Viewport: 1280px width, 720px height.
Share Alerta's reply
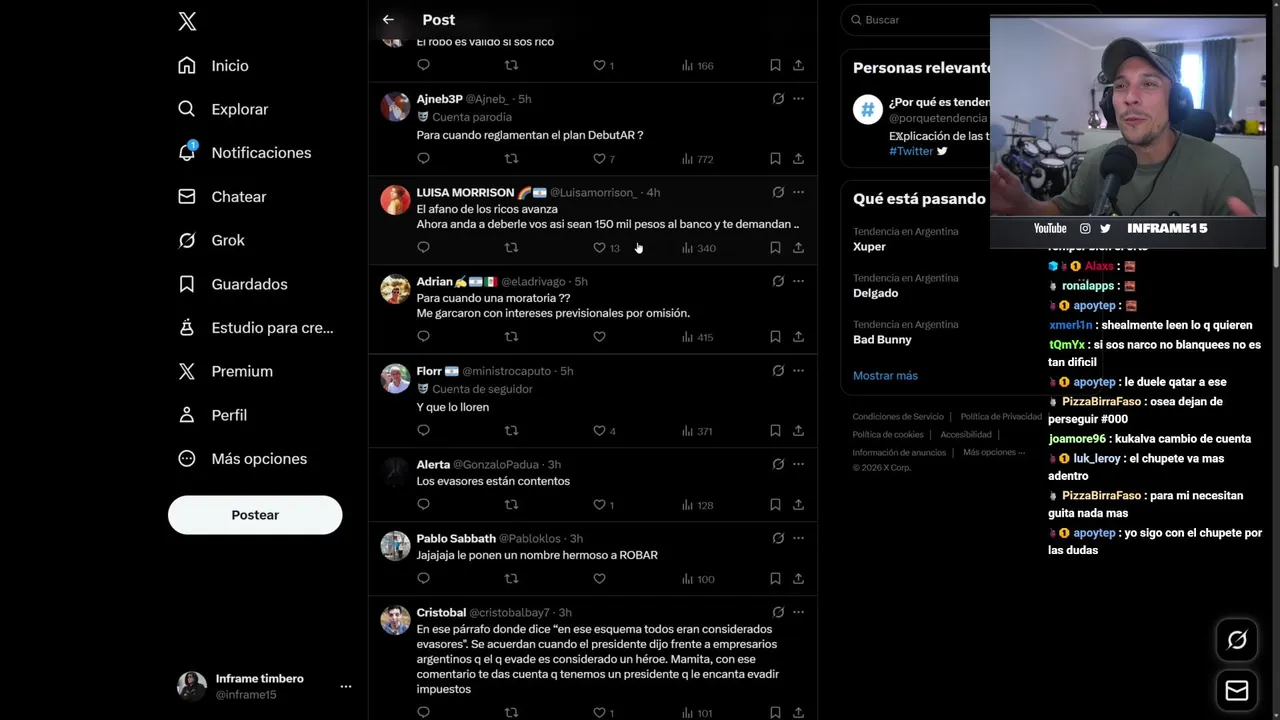point(798,505)
